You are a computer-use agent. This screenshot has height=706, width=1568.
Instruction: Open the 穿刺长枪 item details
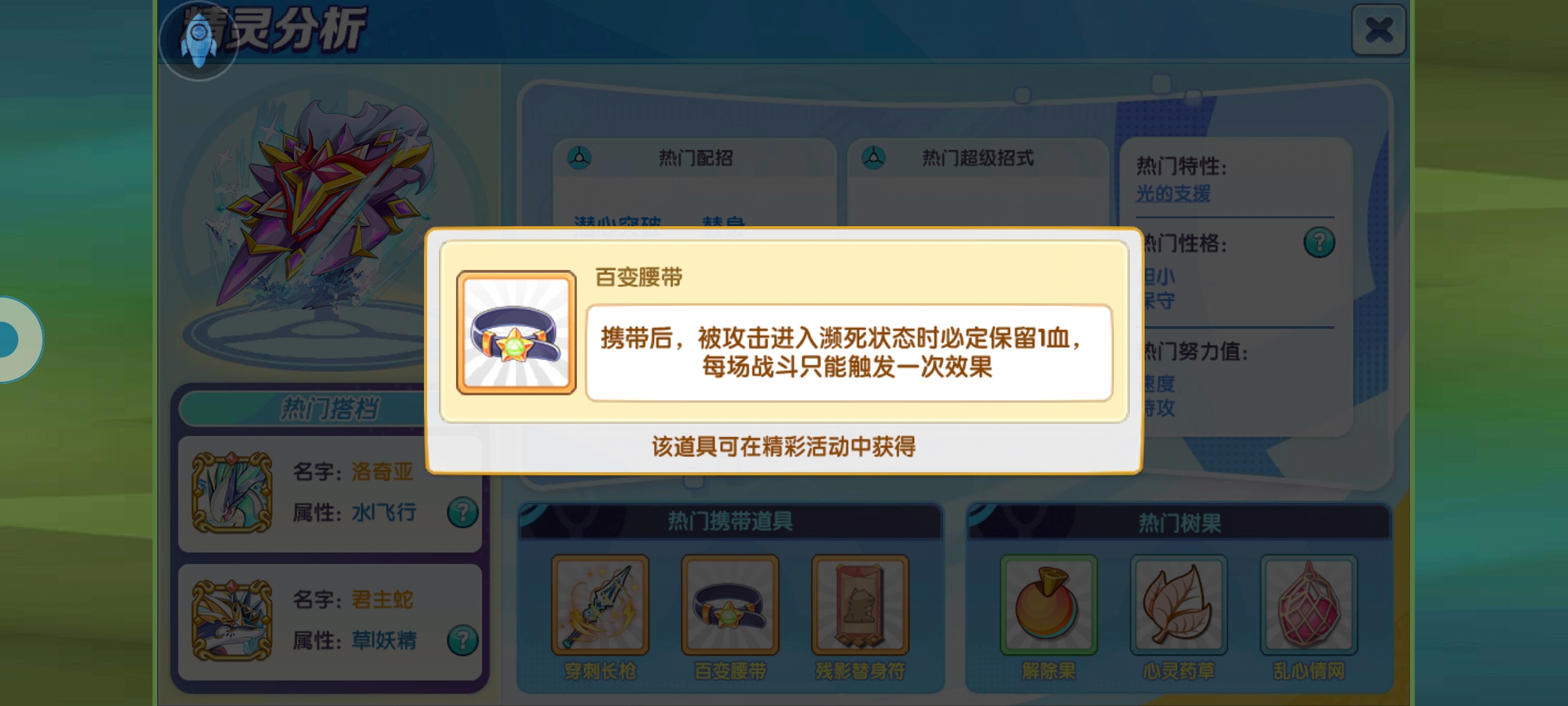(600, 605)
